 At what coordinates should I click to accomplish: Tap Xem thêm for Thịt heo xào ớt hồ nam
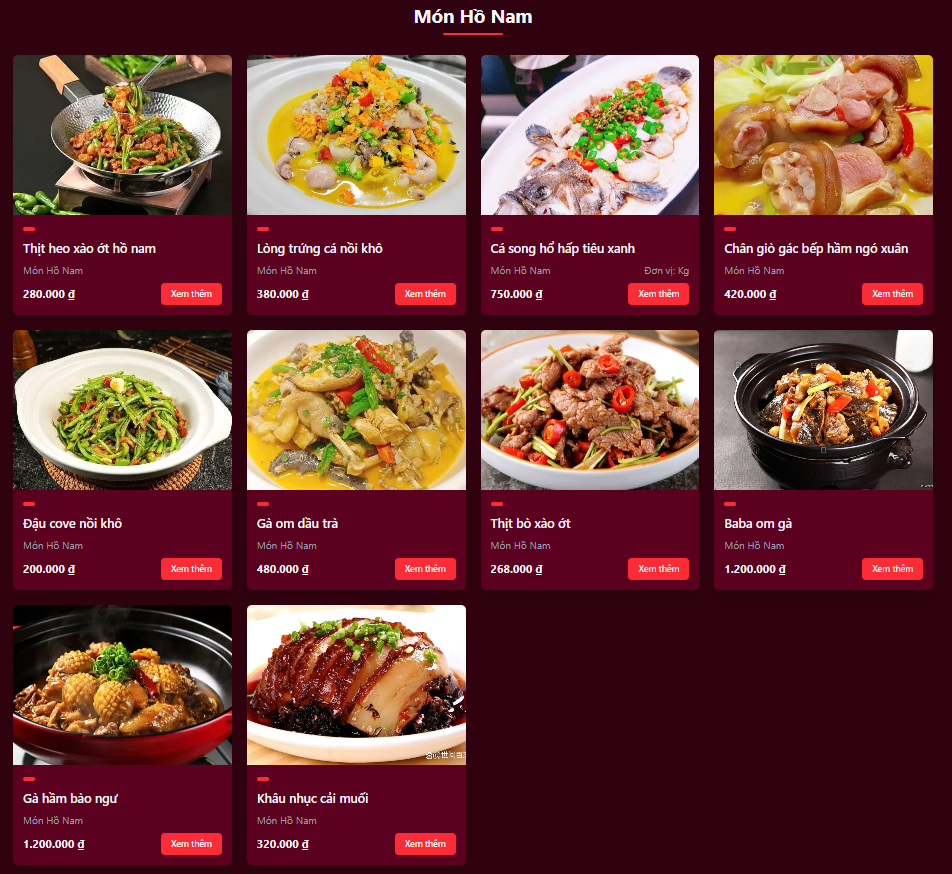191,294
